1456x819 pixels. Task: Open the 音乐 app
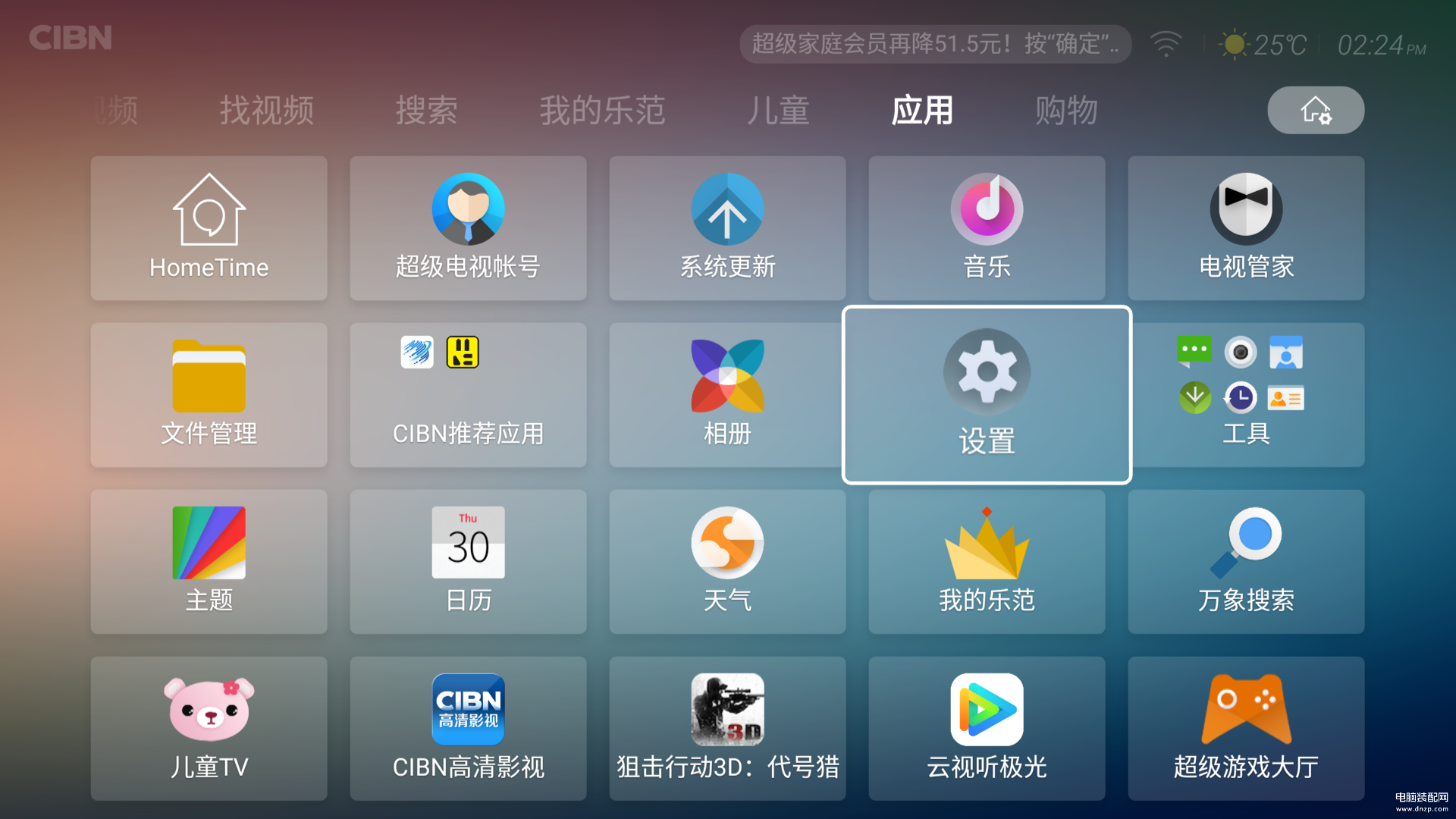pos(987,227)
